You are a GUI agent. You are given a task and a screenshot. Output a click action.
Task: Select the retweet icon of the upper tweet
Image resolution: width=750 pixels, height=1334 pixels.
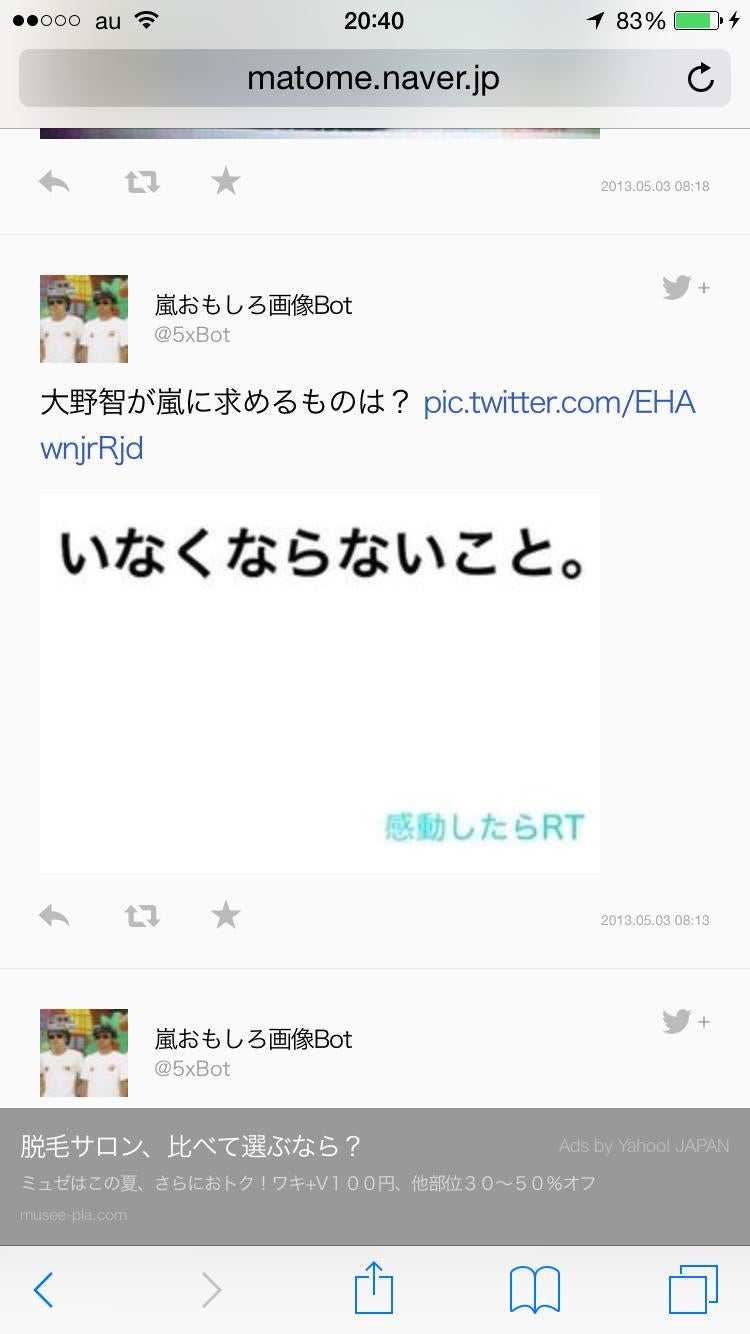point(141,182)
